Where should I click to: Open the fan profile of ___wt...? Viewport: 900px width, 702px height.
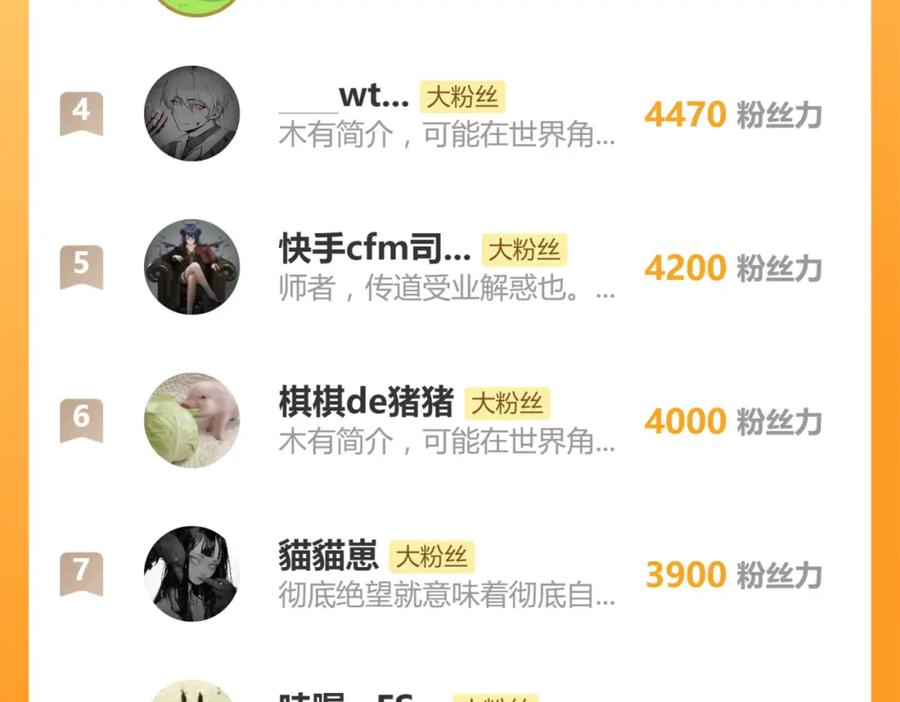point(345,97)
